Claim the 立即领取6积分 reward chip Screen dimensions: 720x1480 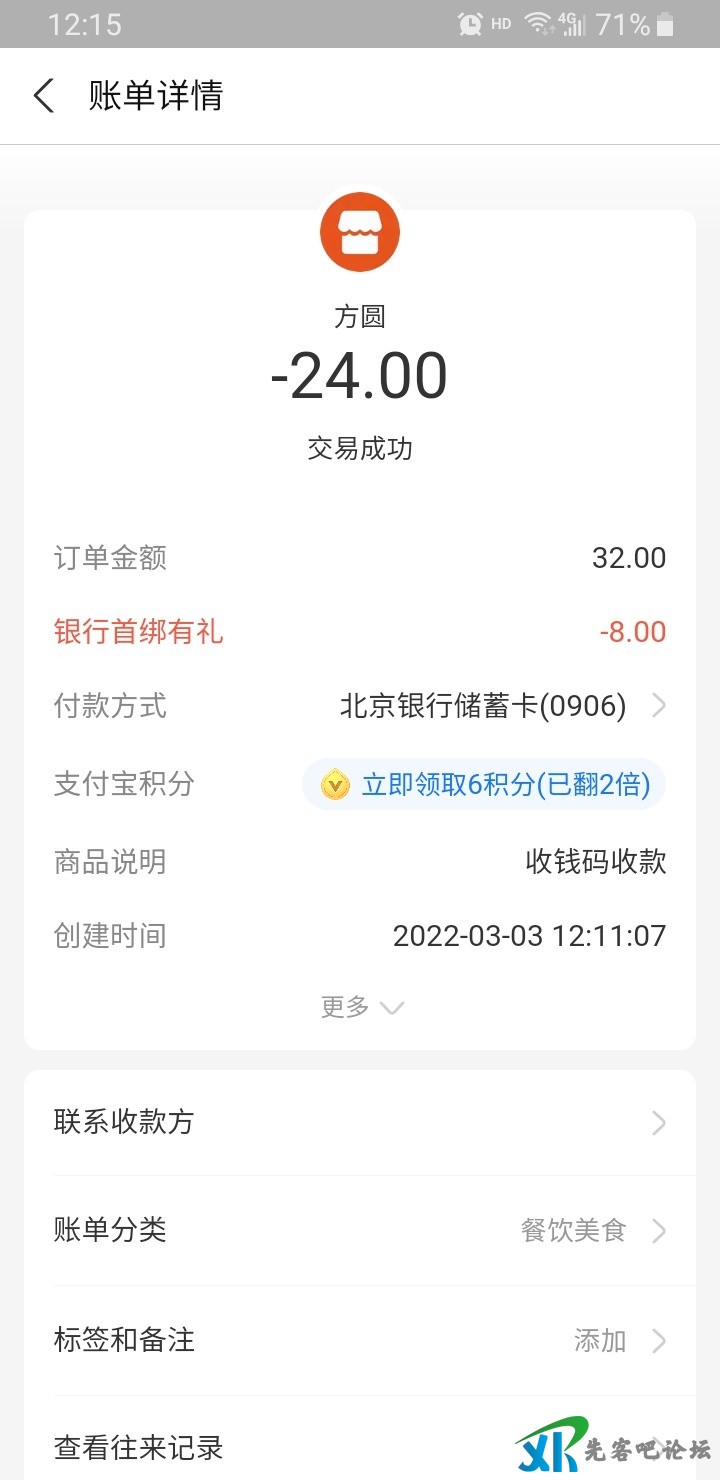(484, 785)
